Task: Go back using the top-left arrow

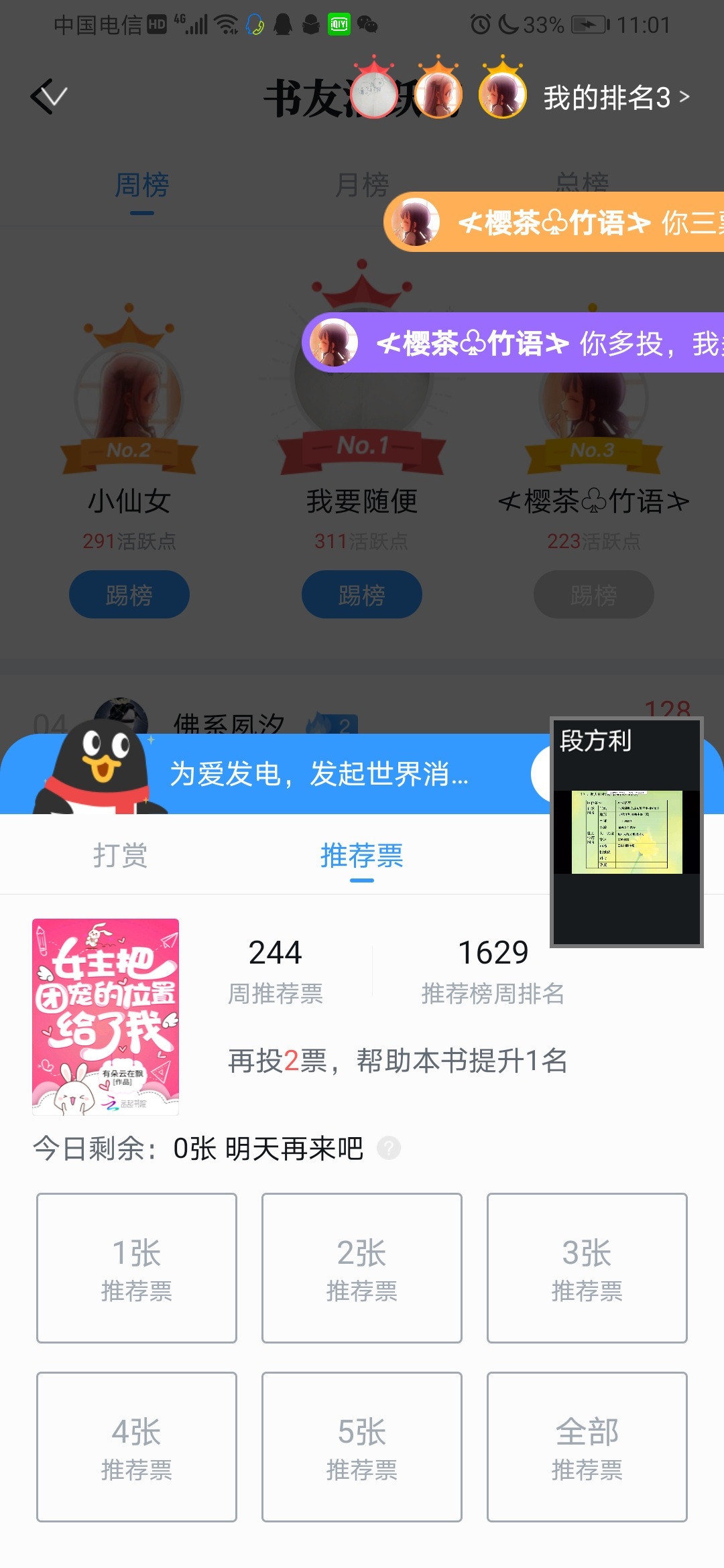Action: pos(48,96)
